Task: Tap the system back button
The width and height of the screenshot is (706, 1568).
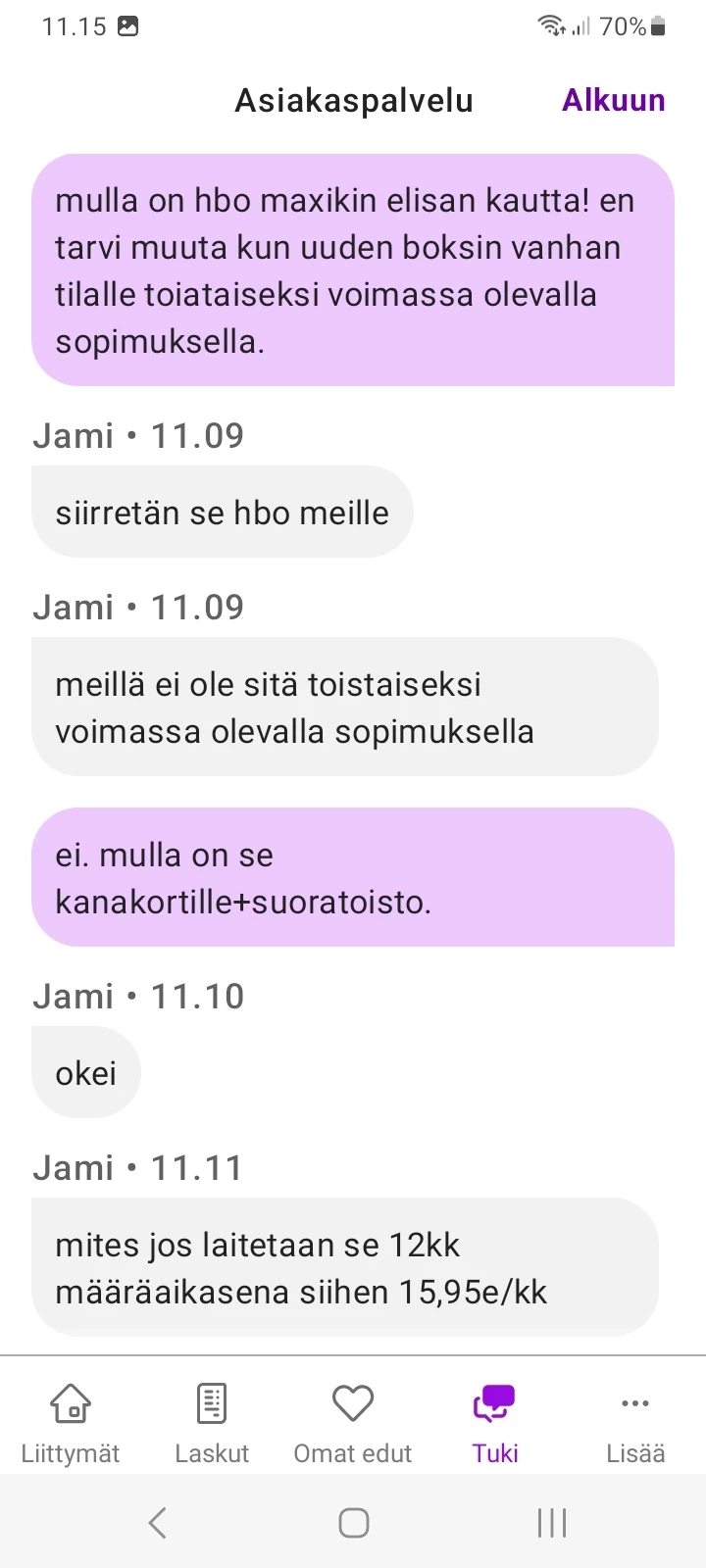Action: coord(157,1522)
